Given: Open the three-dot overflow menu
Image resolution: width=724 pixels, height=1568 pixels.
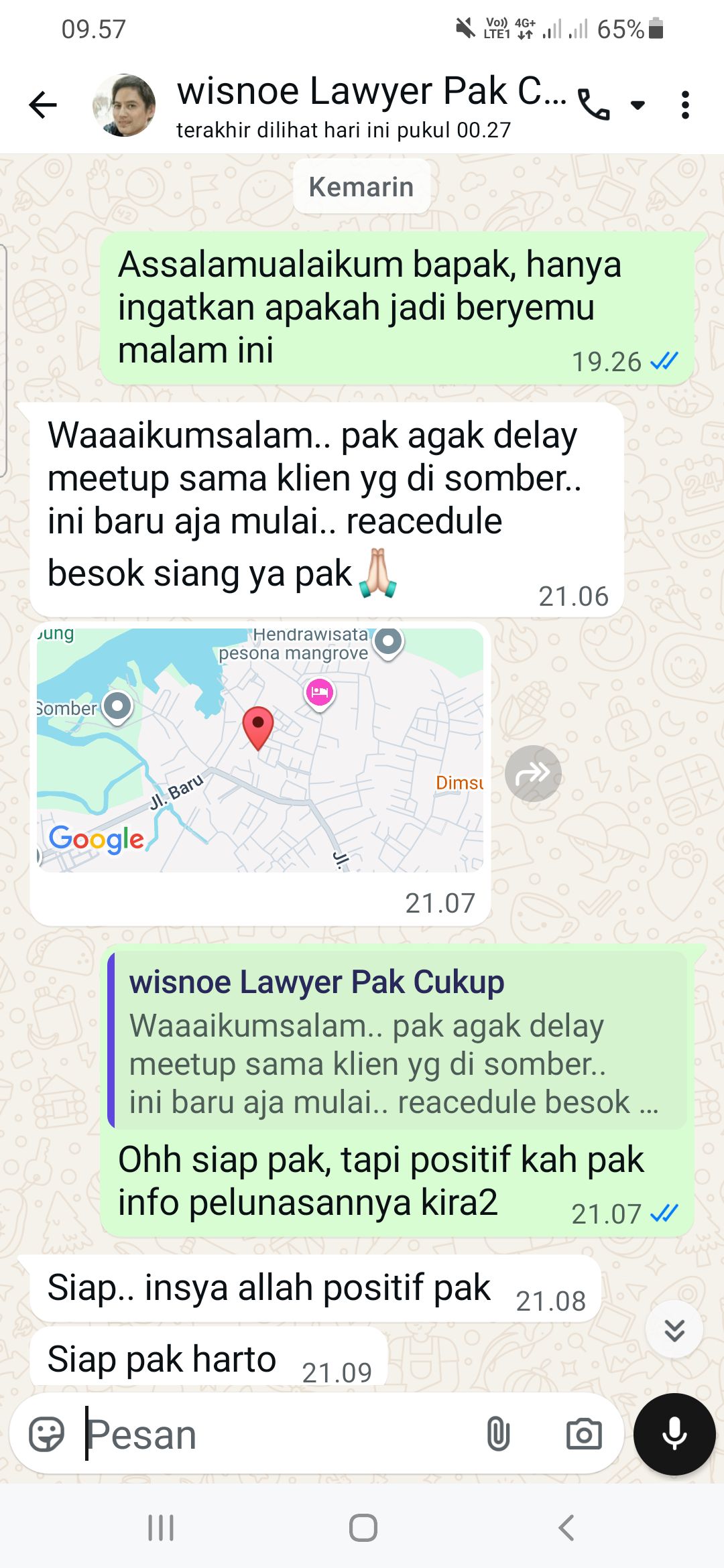Looking at the screenshot, I should 684,105.
